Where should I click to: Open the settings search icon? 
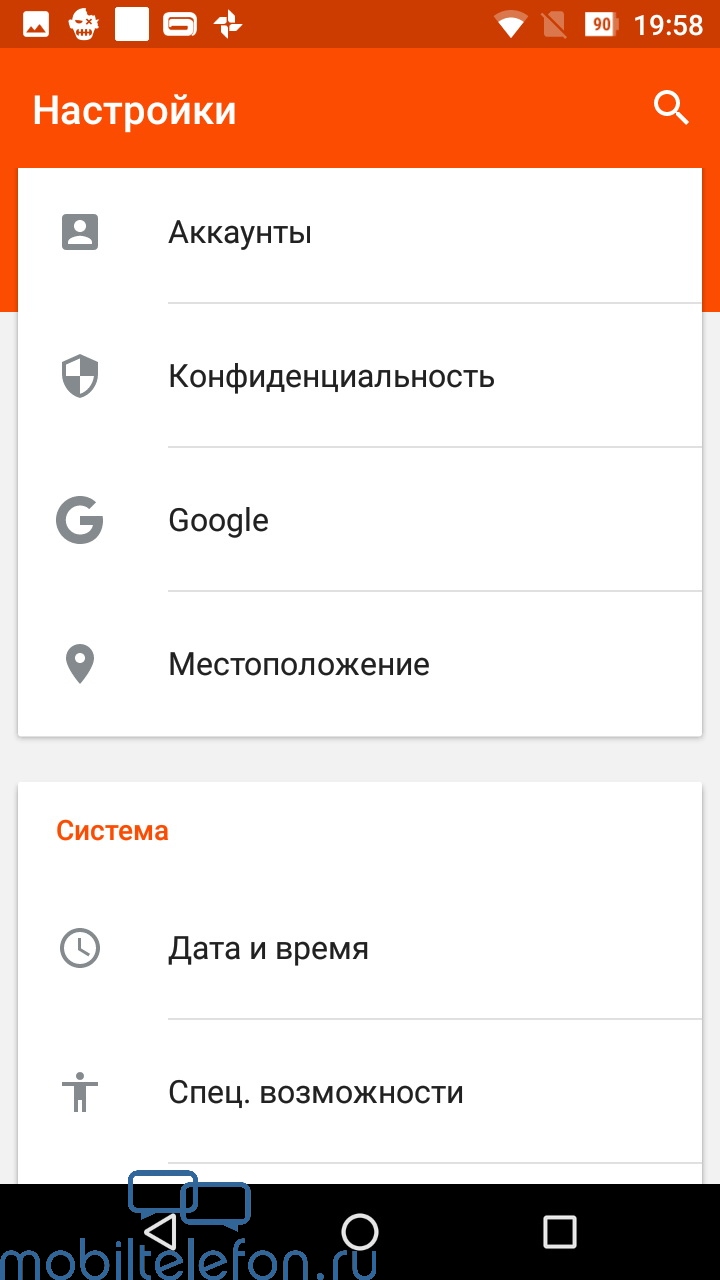coord(671,108)
